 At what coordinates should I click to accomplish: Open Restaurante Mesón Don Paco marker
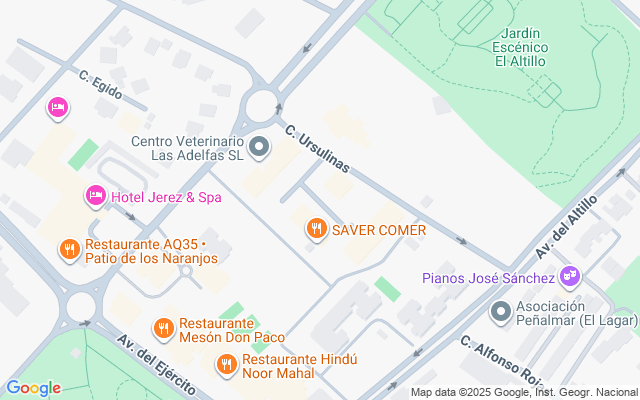(x=163, y=327)
